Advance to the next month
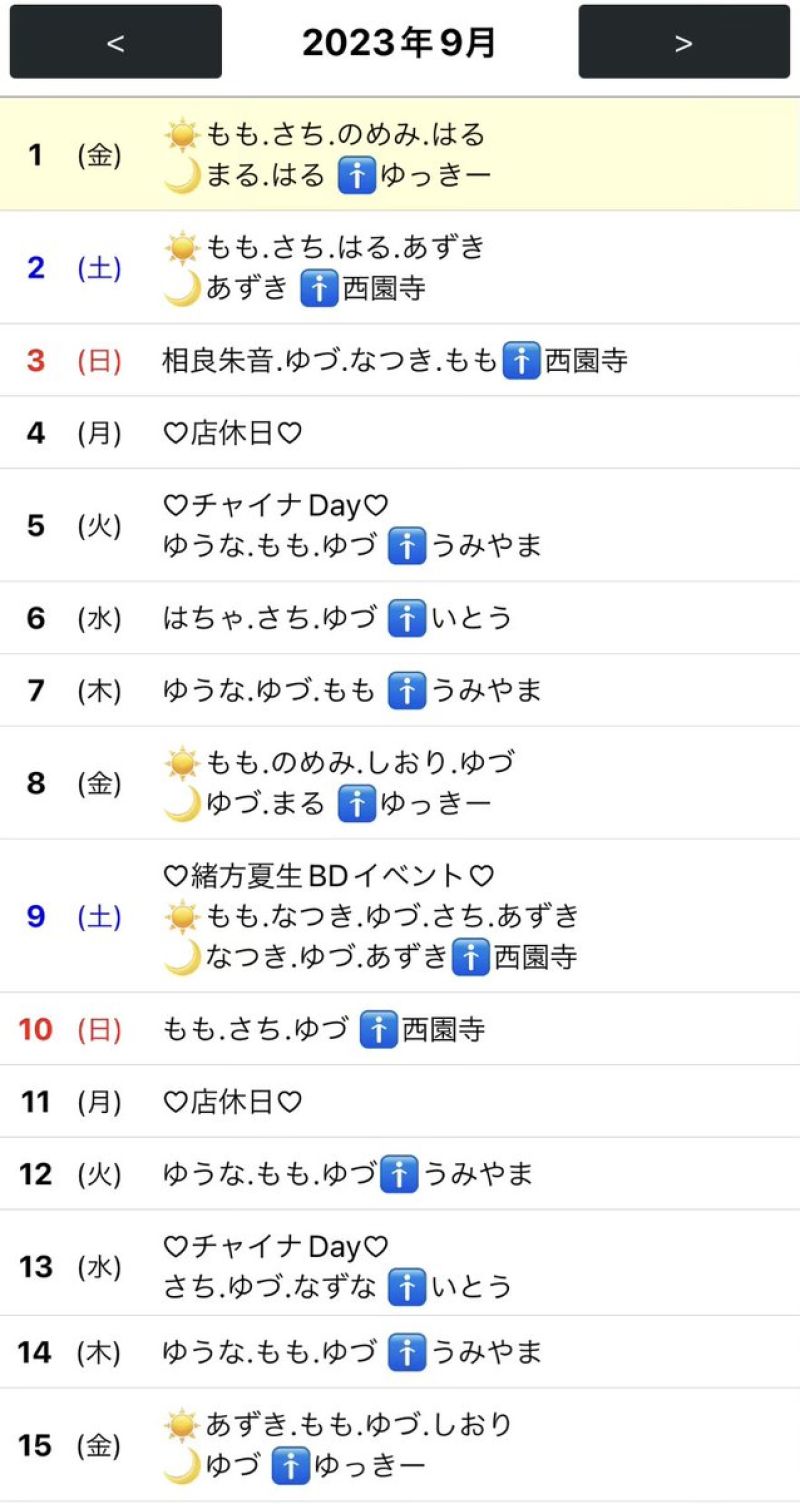The height and width of the screenshot is (1504, 800). 684,42
